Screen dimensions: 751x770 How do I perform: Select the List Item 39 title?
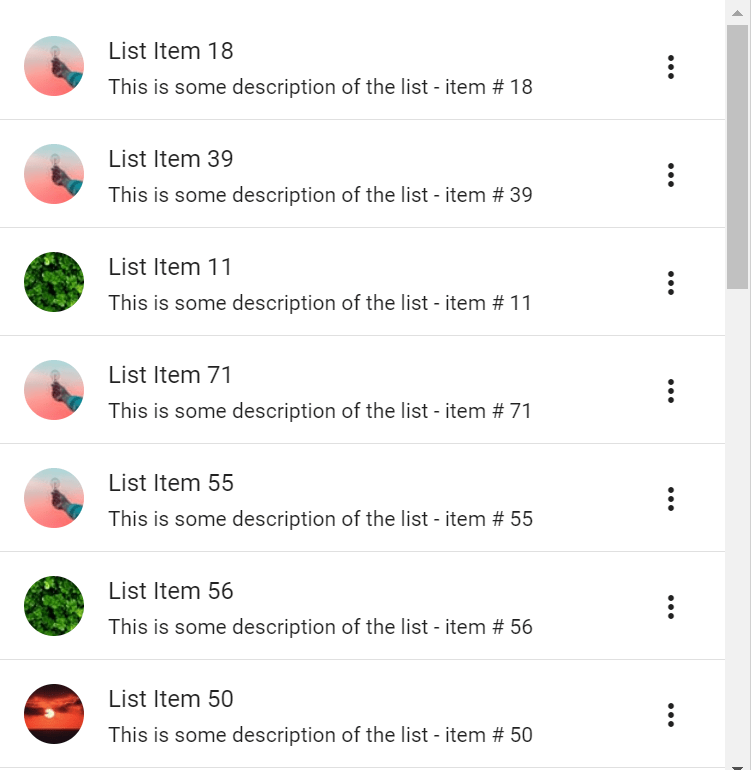coord(170,158)
